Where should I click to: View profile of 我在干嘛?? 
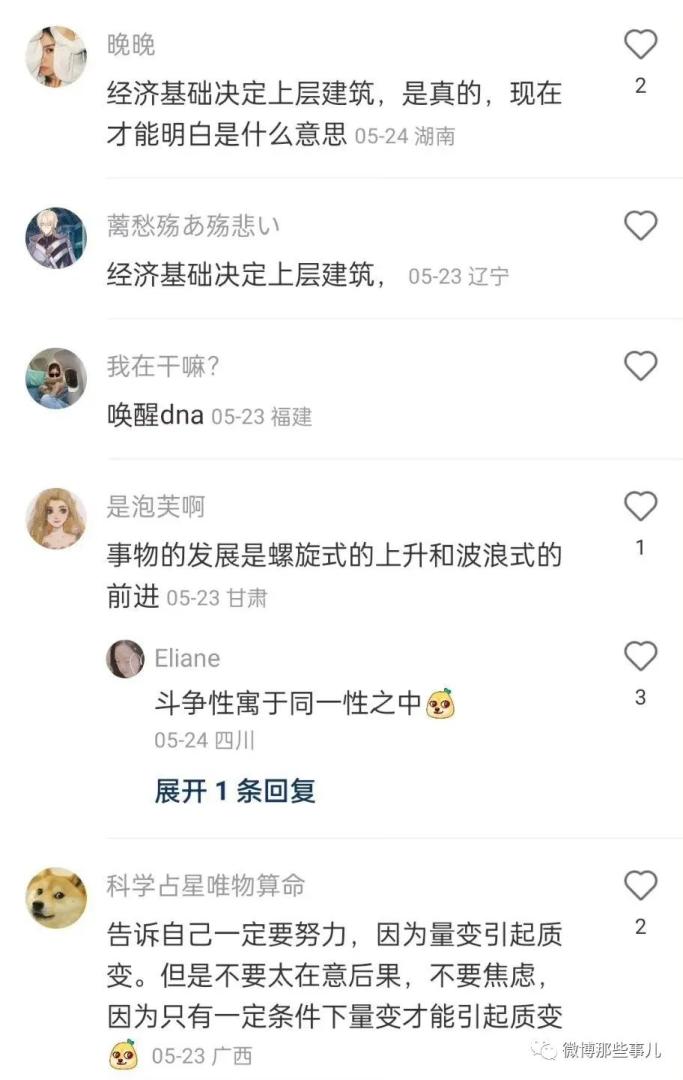click(55, 378)
